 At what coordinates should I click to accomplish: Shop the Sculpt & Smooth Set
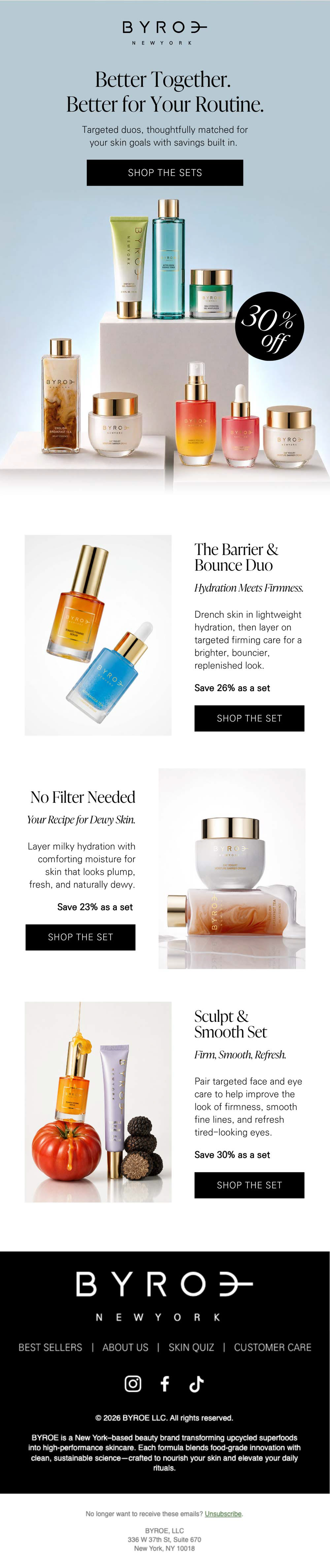pos(249,1185)
